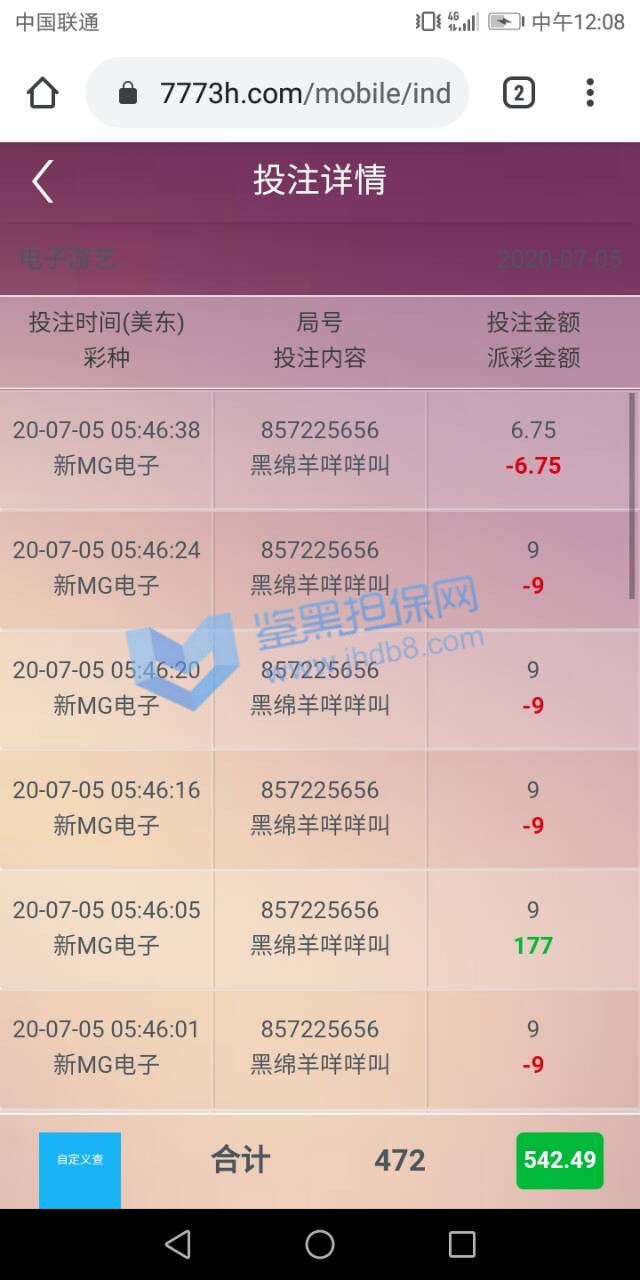Go back from 投注详情 page
Image resolution: width=640 pixels, height=1280 pixels.
[42, 182]
